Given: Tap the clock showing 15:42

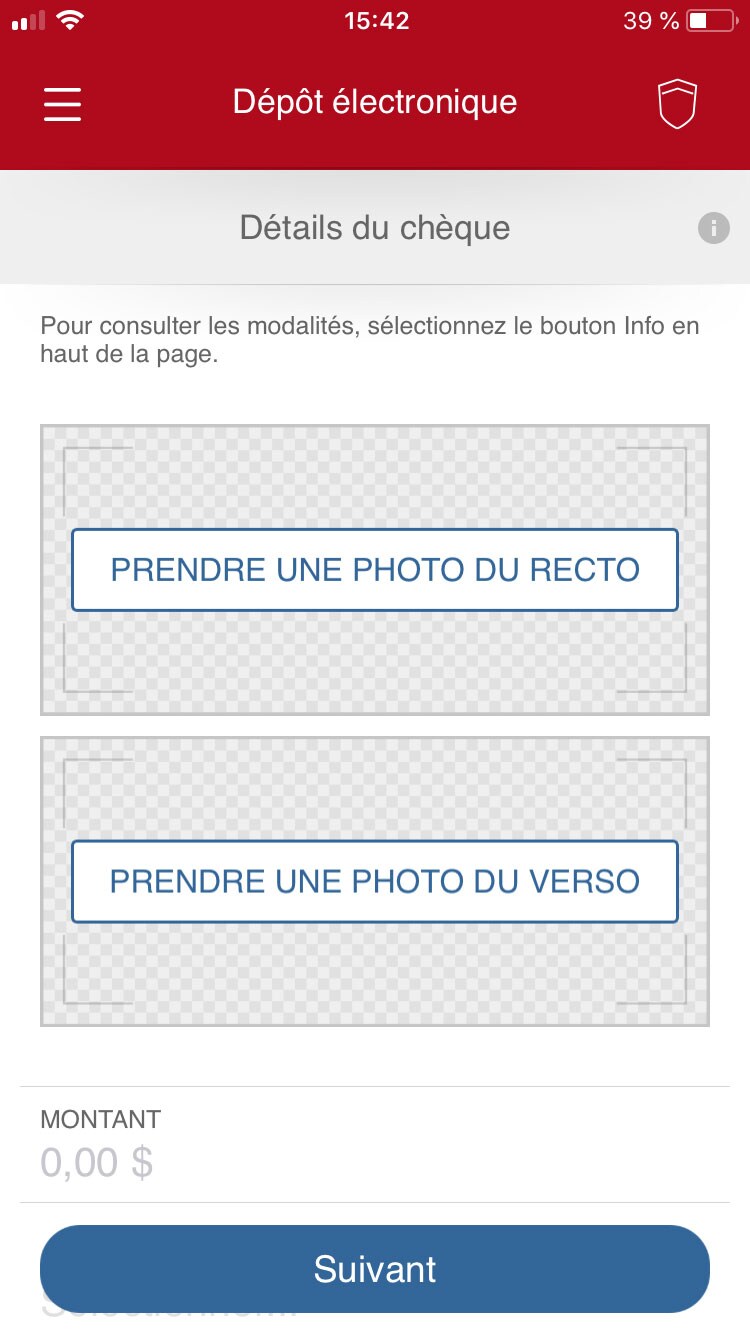Looking at the screenshot, I should (x=377, y=19).
